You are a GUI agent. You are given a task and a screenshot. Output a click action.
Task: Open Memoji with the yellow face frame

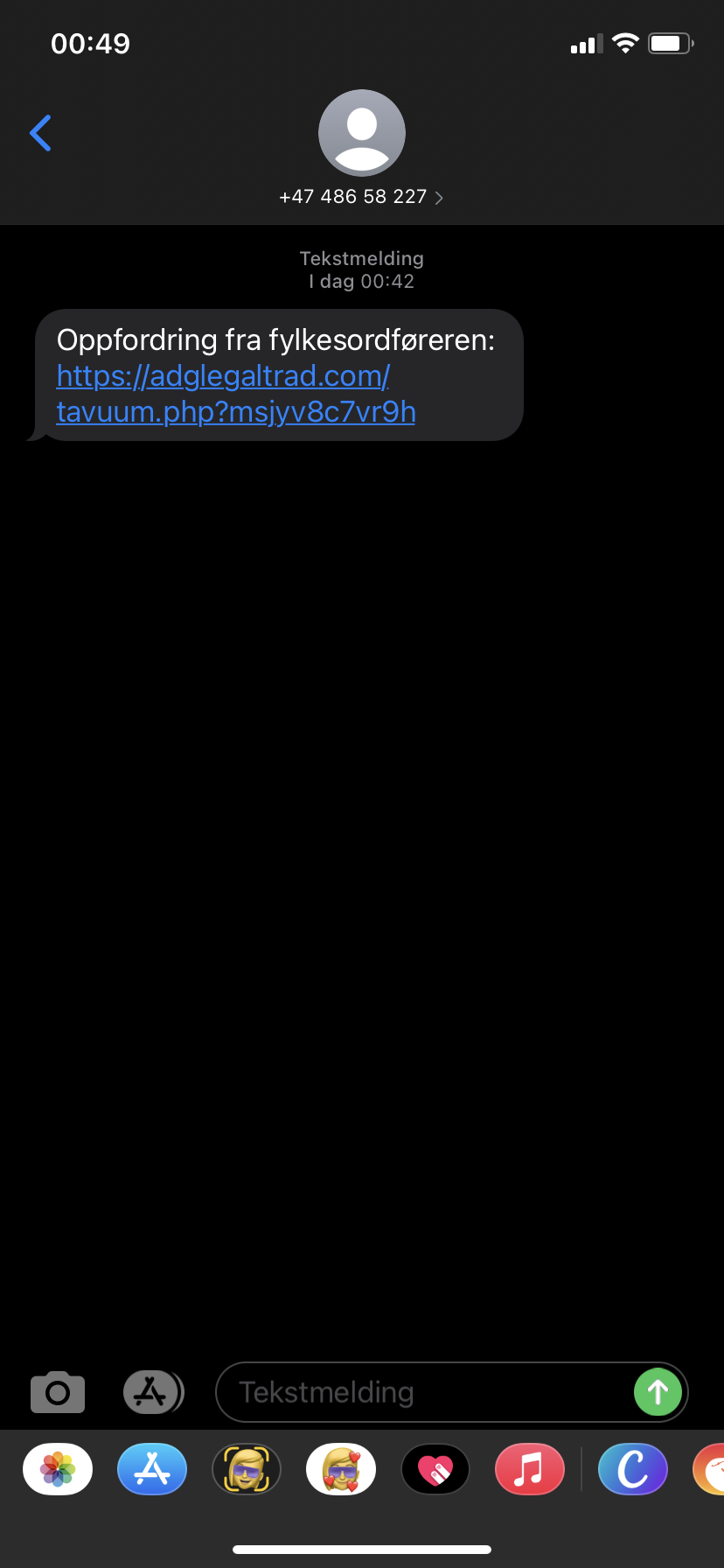tap(247, 1469)
